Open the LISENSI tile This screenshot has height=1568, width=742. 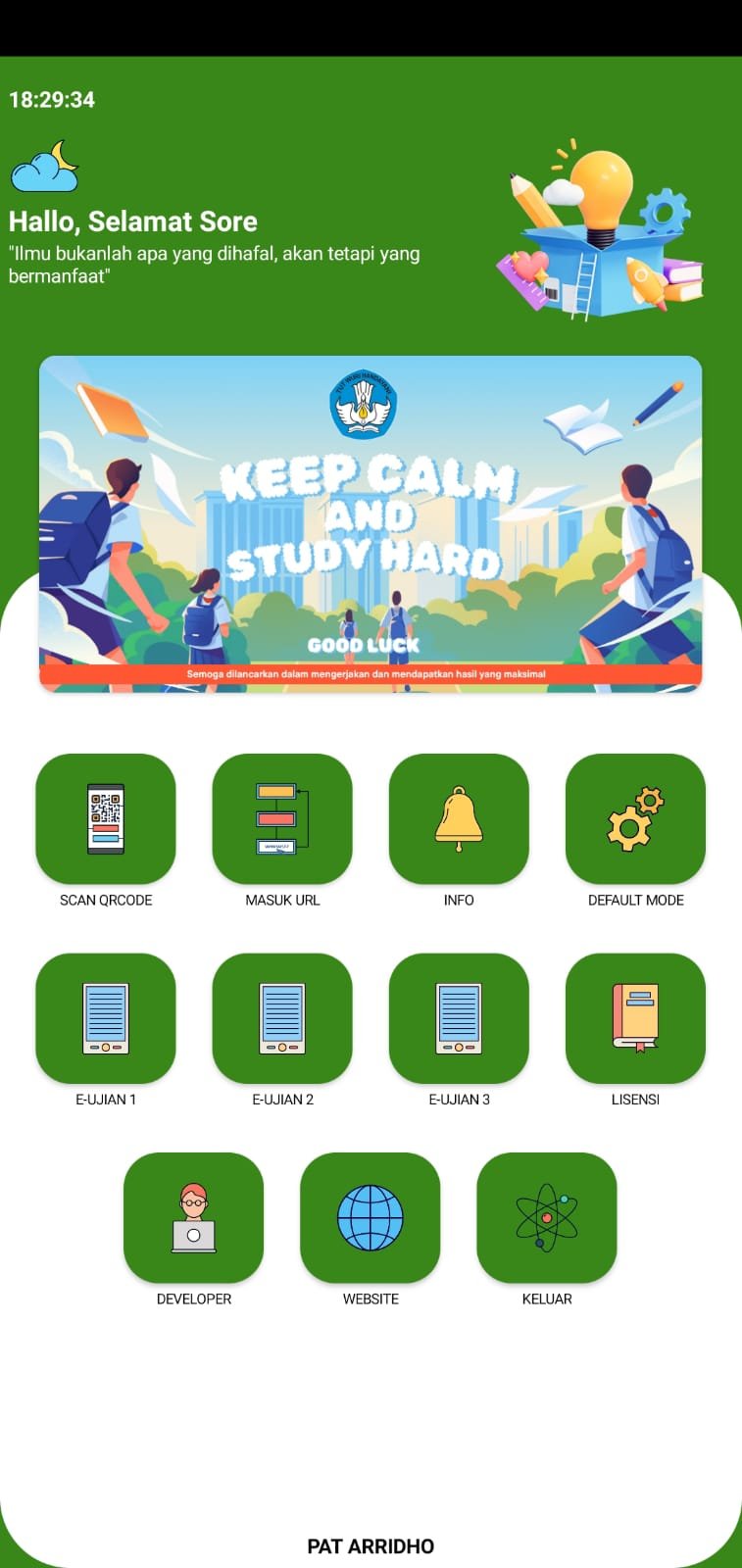click(x=635, y=1018)
